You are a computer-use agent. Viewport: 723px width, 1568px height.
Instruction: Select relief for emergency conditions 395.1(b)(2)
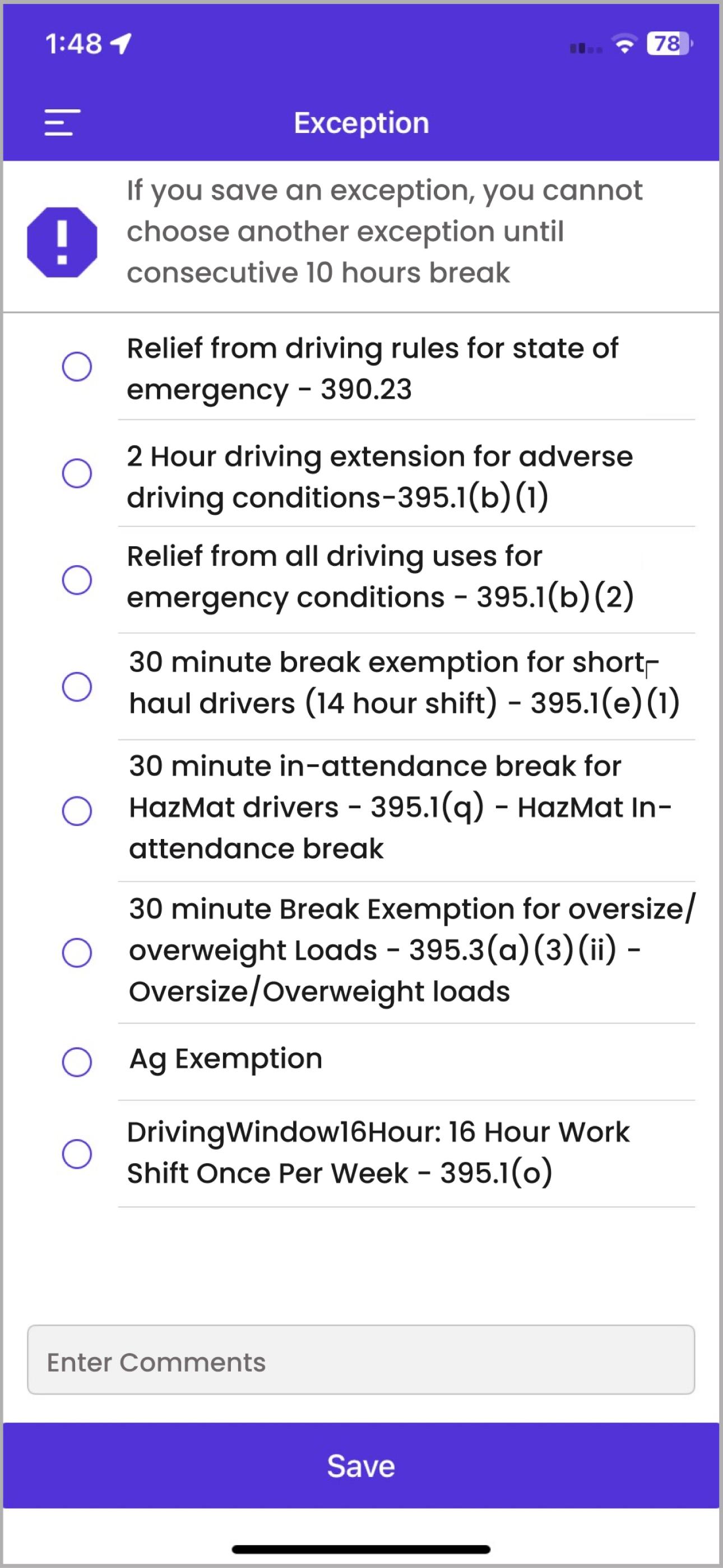[77, 580]
